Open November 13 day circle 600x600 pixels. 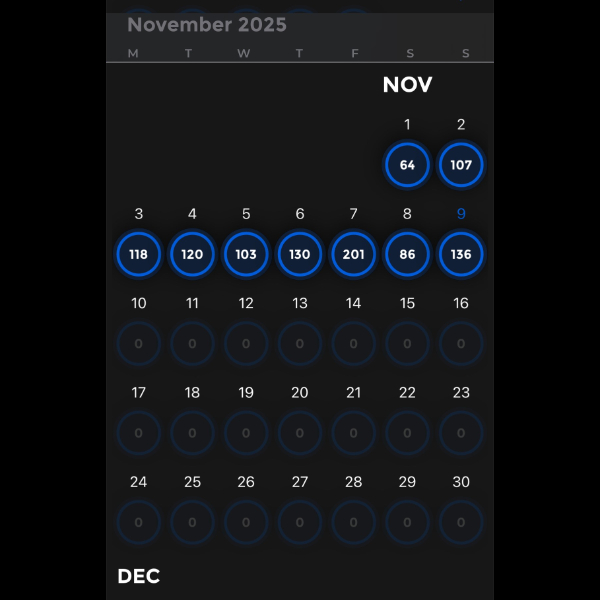click(x=300, y=343)
